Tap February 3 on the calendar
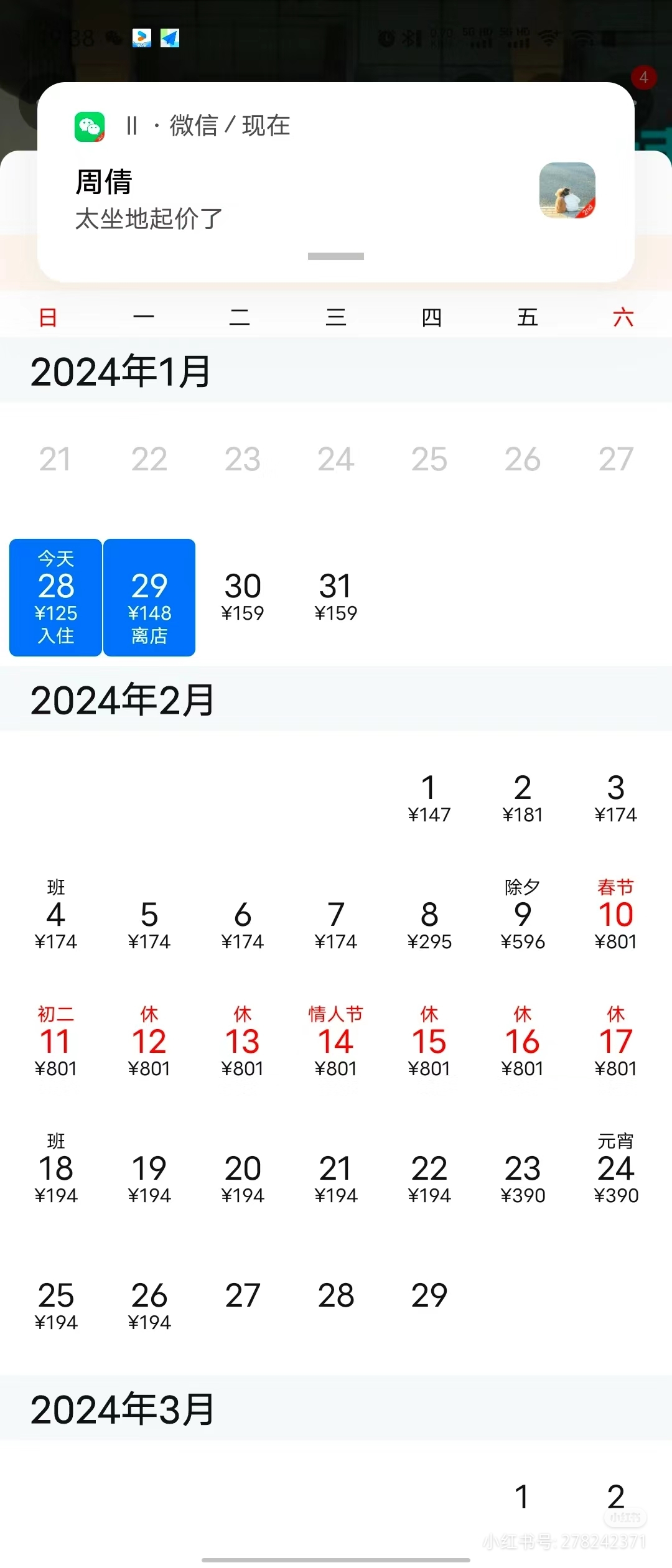 [616, 798]
